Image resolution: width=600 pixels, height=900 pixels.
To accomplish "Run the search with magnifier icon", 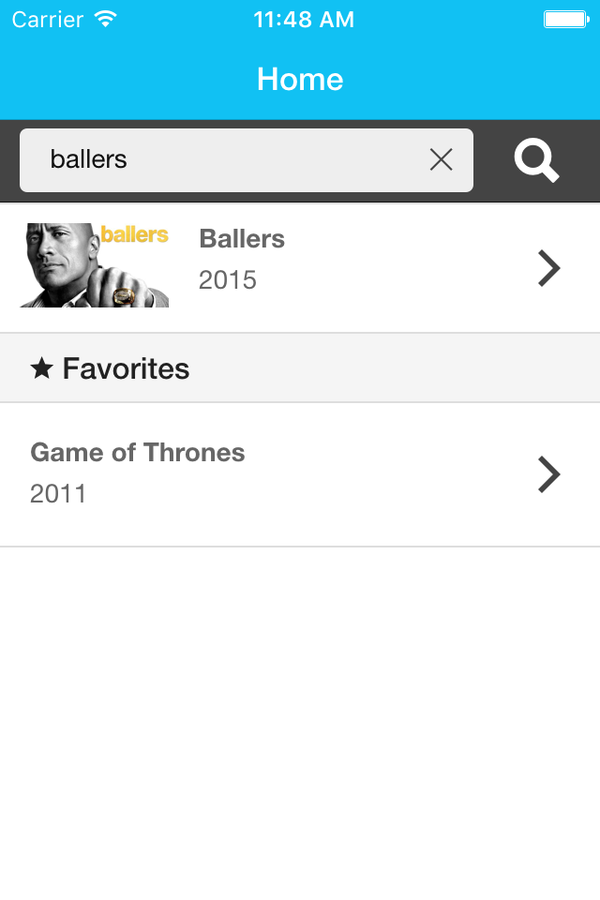I will 536,160.
